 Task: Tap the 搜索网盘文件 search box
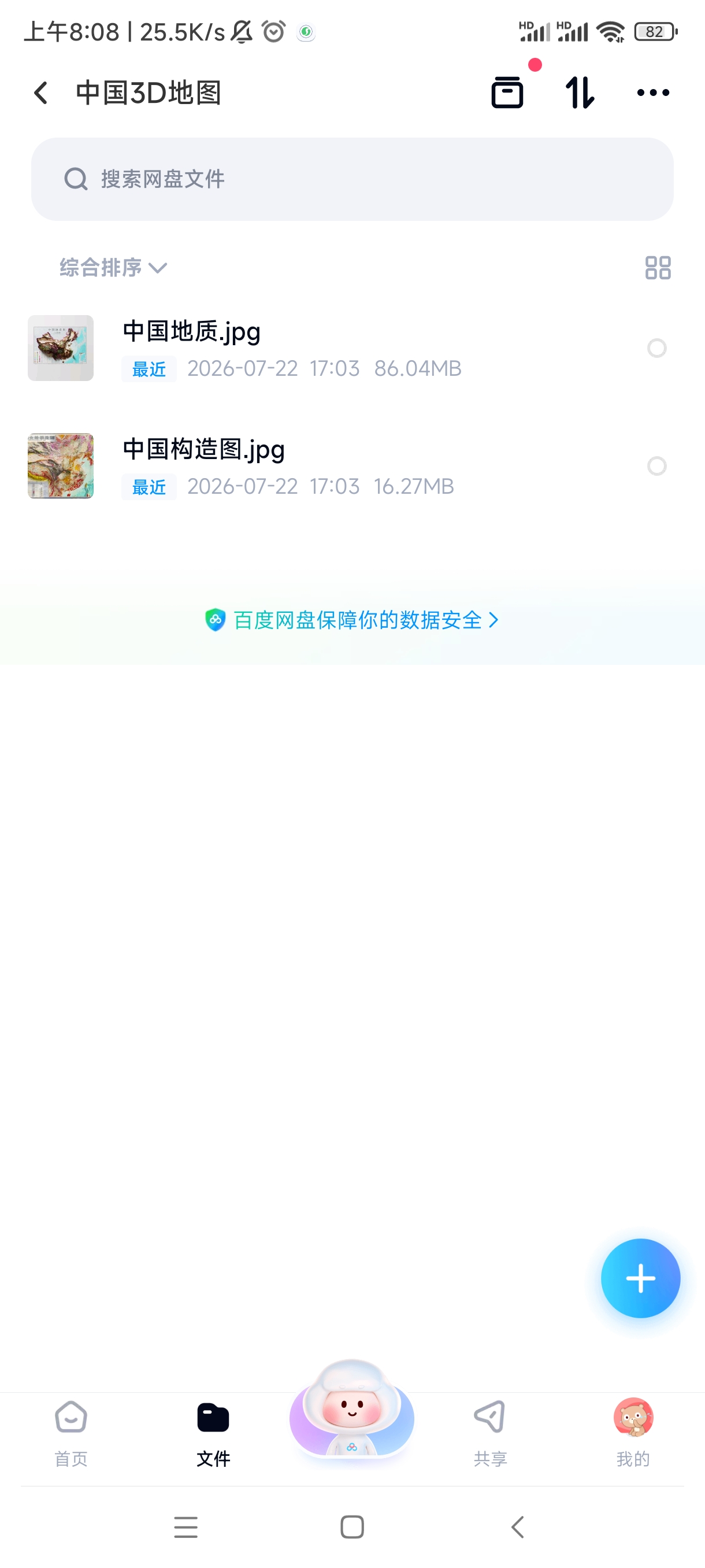[352, 179]
